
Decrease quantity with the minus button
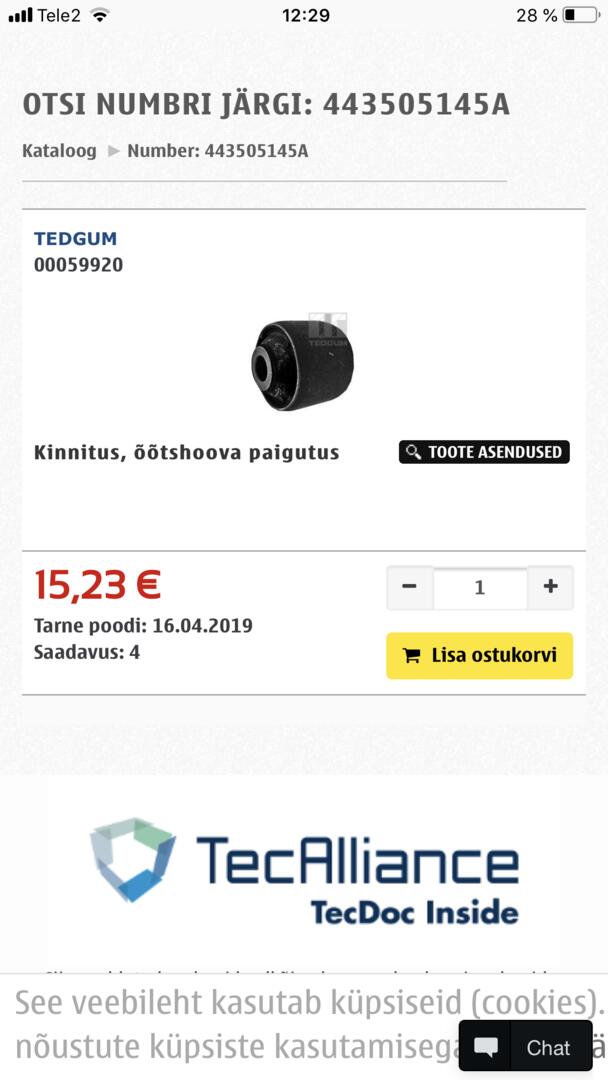tap(409, 587)
